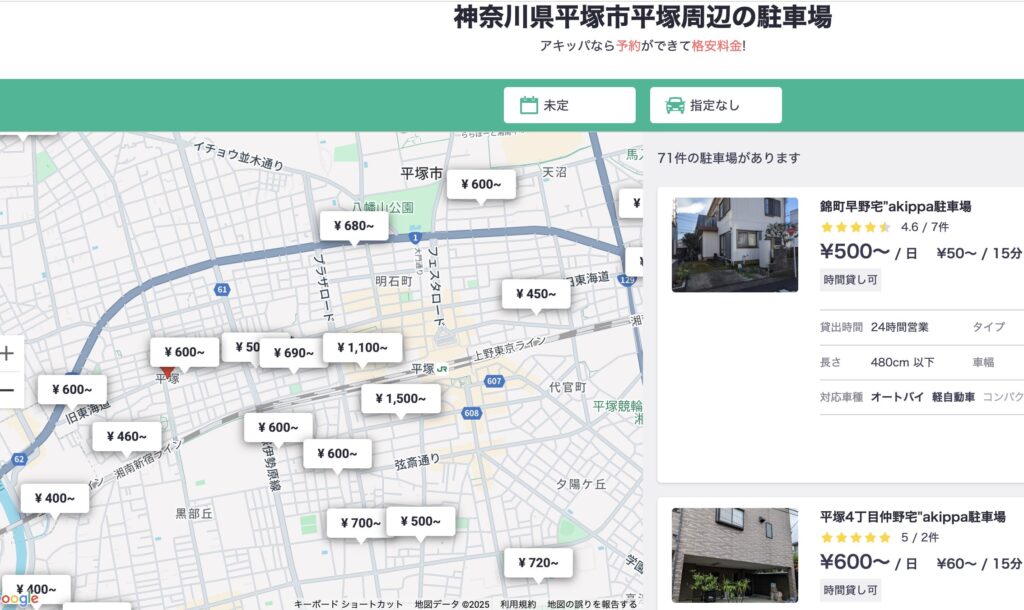Open 錦町早野宅 akippa駐車場 listing
The image size is (1024, 610).
pos(895,207)
